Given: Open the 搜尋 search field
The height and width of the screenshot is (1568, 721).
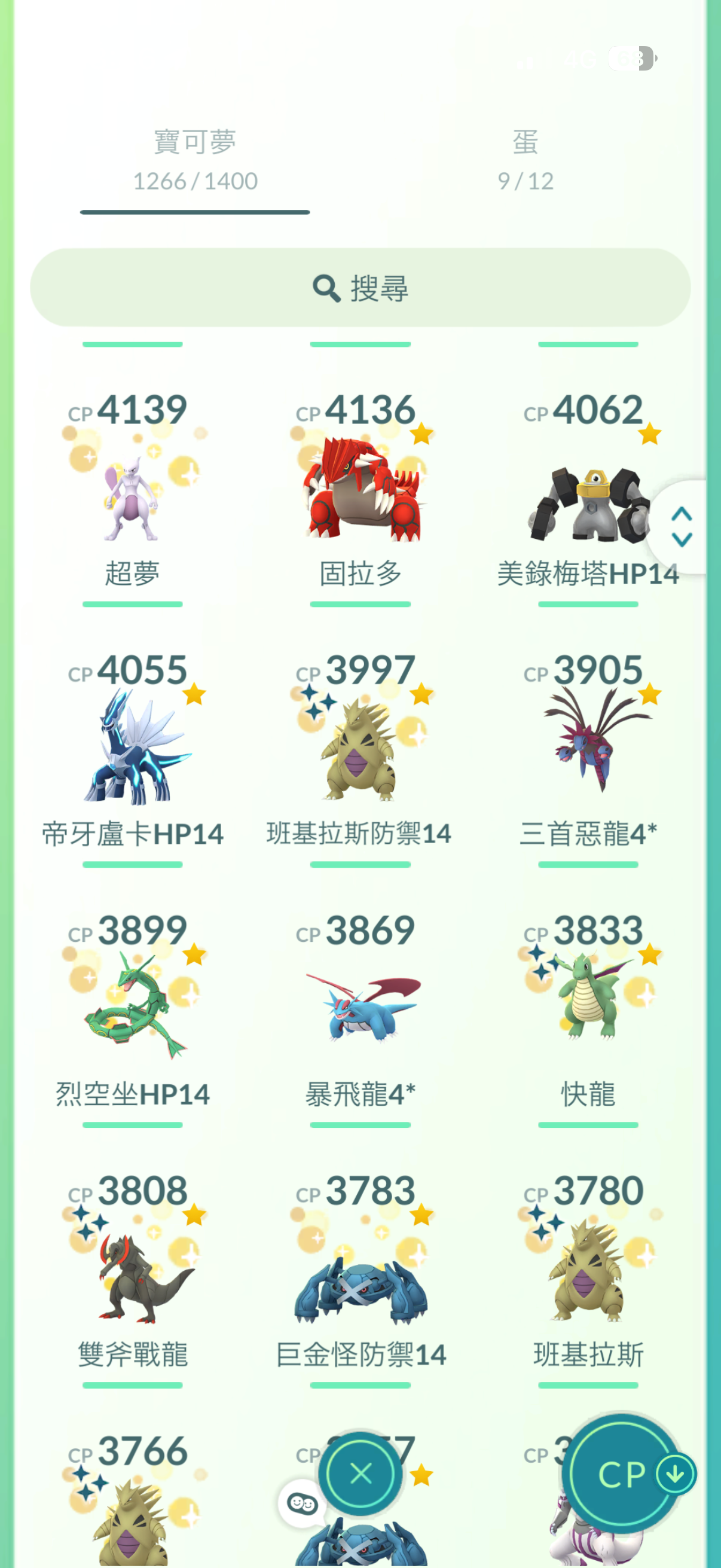Looking at the screenshot, I should point(360,287).
